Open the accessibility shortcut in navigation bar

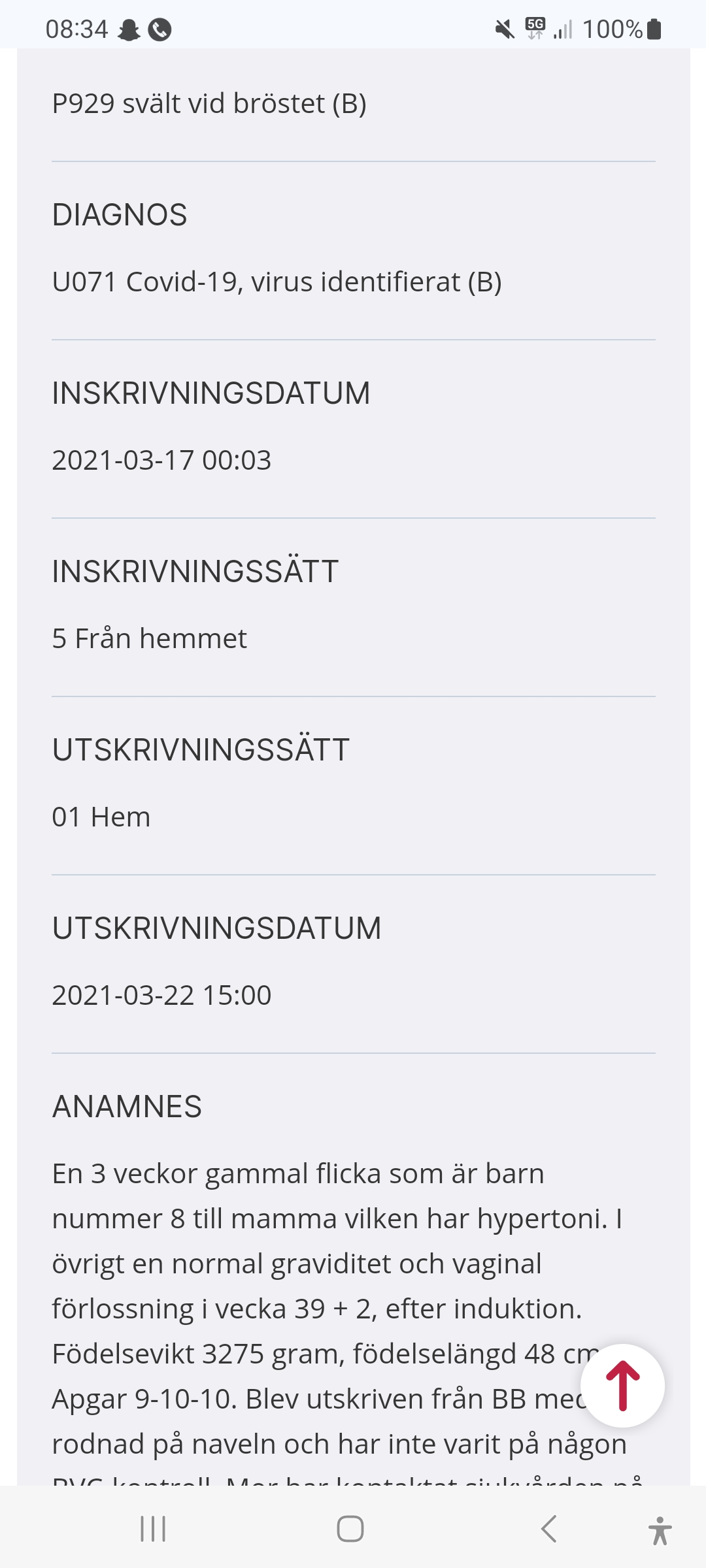(660, 1530)
